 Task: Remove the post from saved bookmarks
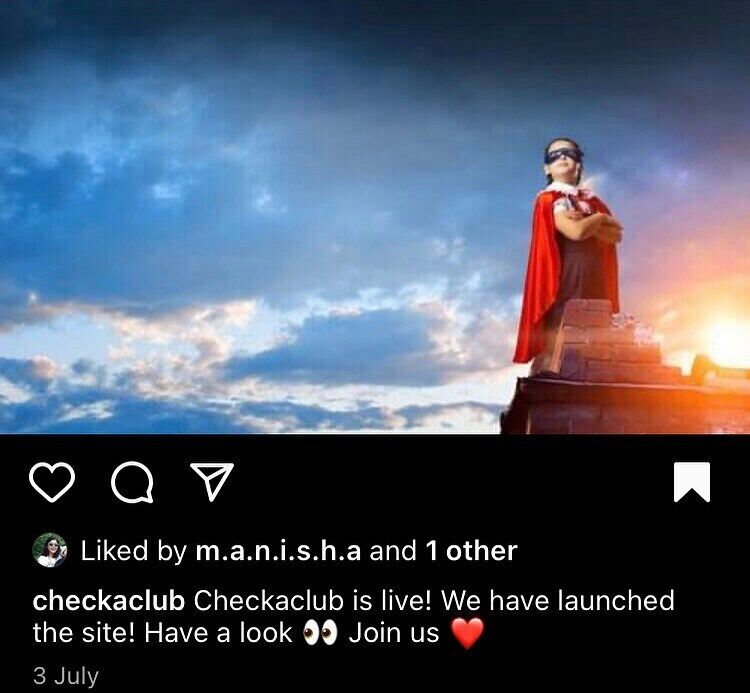point(691,484)
